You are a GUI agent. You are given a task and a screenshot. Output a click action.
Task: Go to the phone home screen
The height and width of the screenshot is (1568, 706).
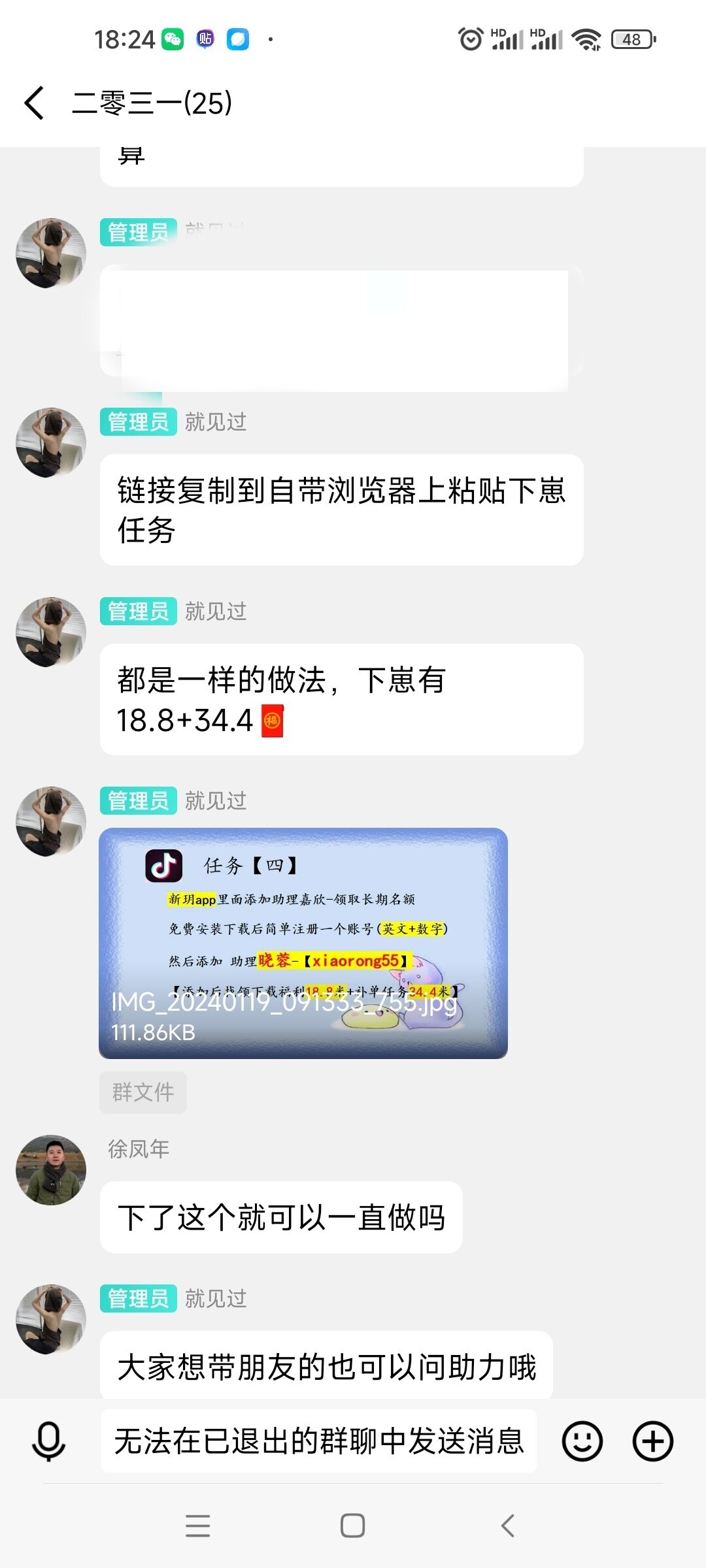click(353, 1526)
